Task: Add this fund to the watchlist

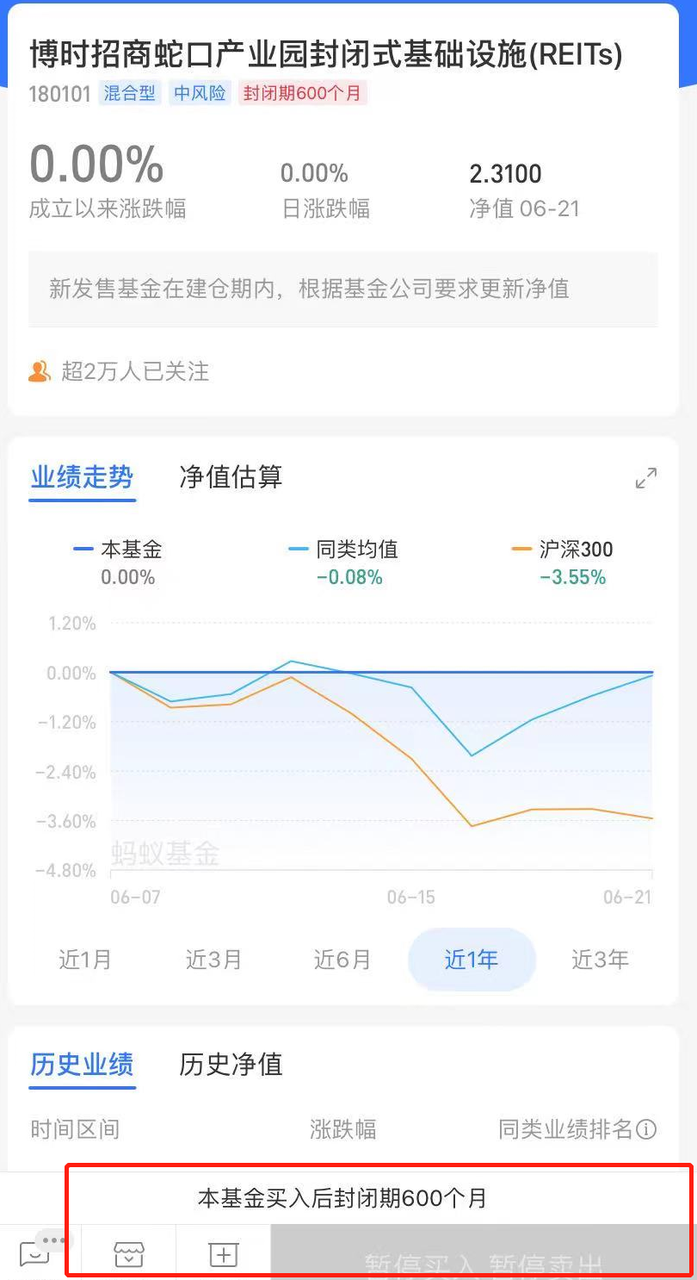Action: pos(223,1255)
